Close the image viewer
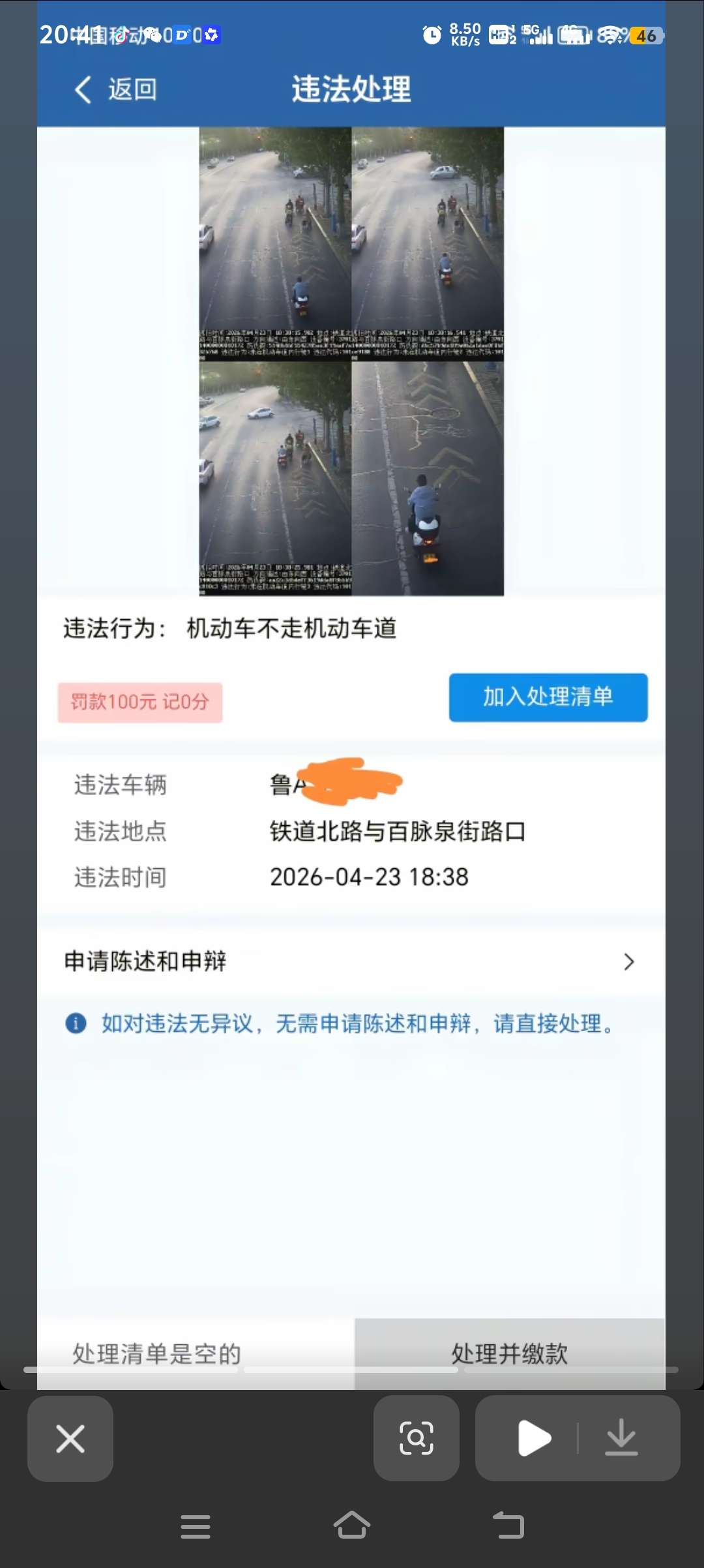The height and width of the screenshot is (1568, 704). pyautogui.click(x=70, y=1438)
